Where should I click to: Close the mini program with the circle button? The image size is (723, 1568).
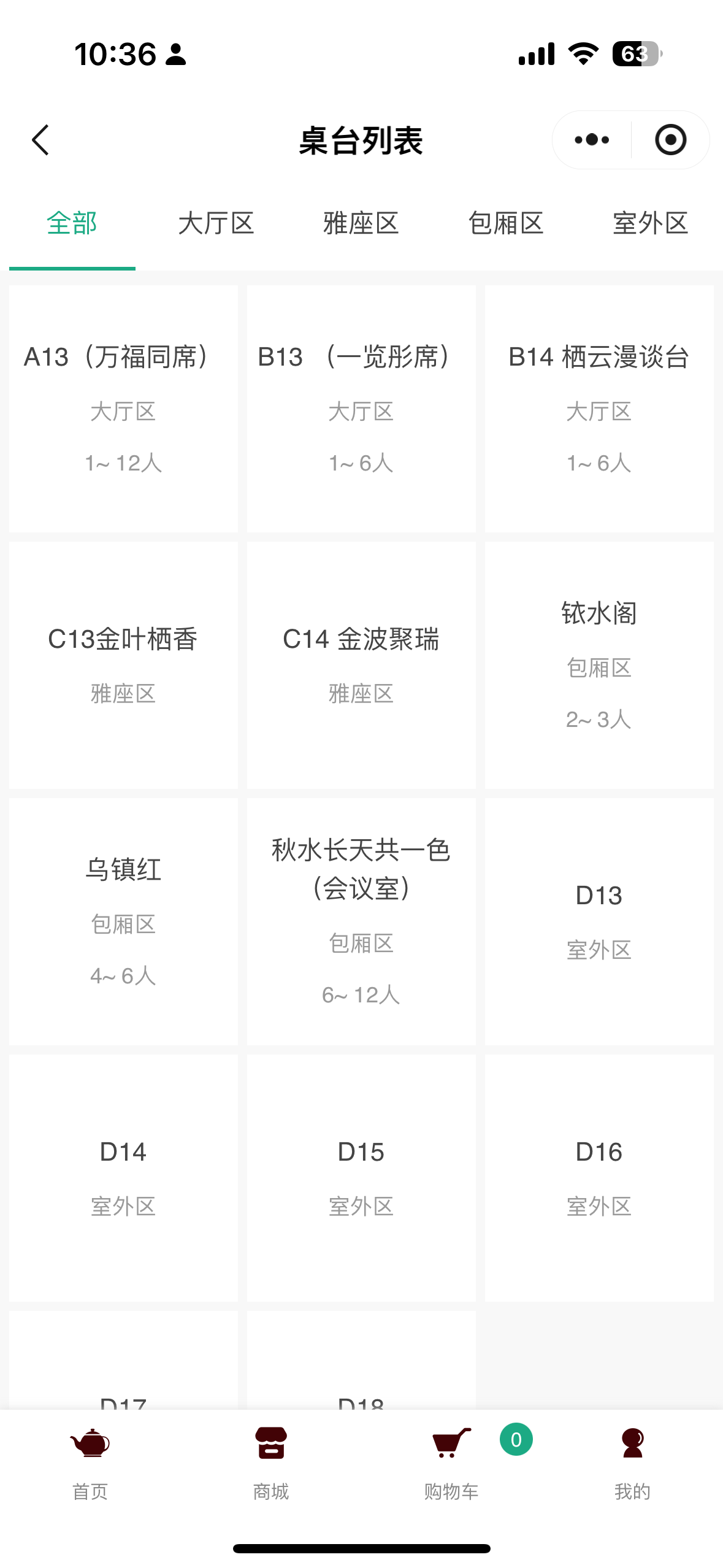(x=670, y=140)
